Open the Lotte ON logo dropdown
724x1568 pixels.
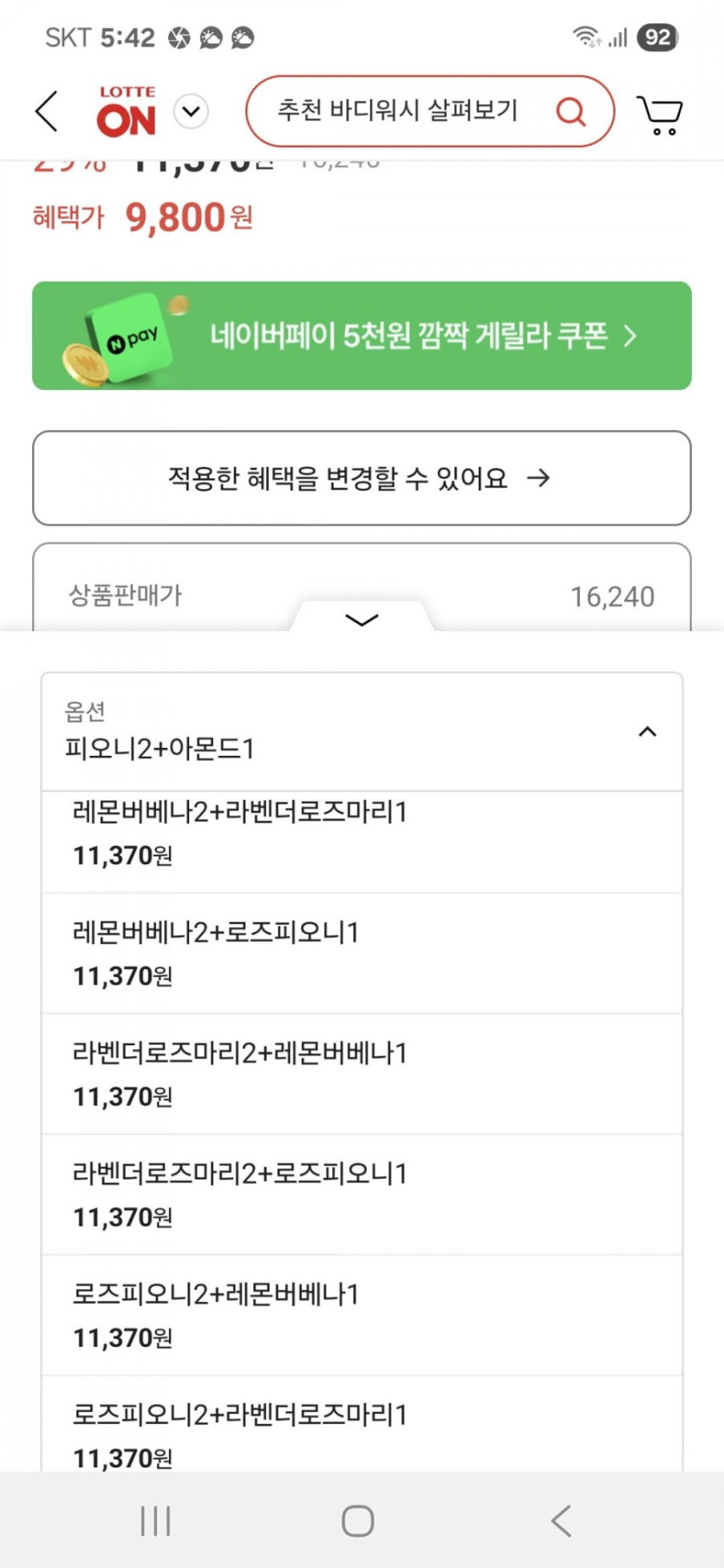click(x=192, y=112)
